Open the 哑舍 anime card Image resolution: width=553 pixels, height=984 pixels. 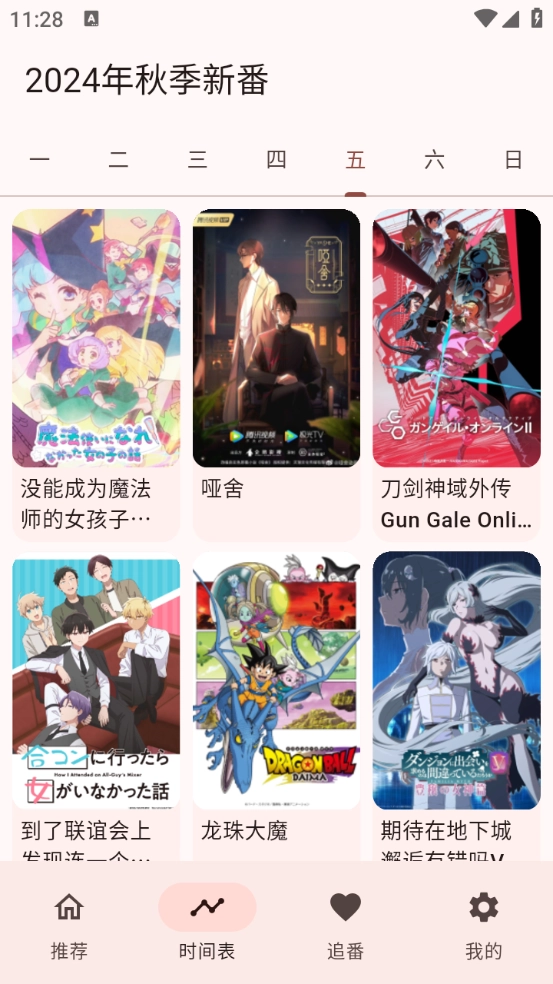[276, 375]
